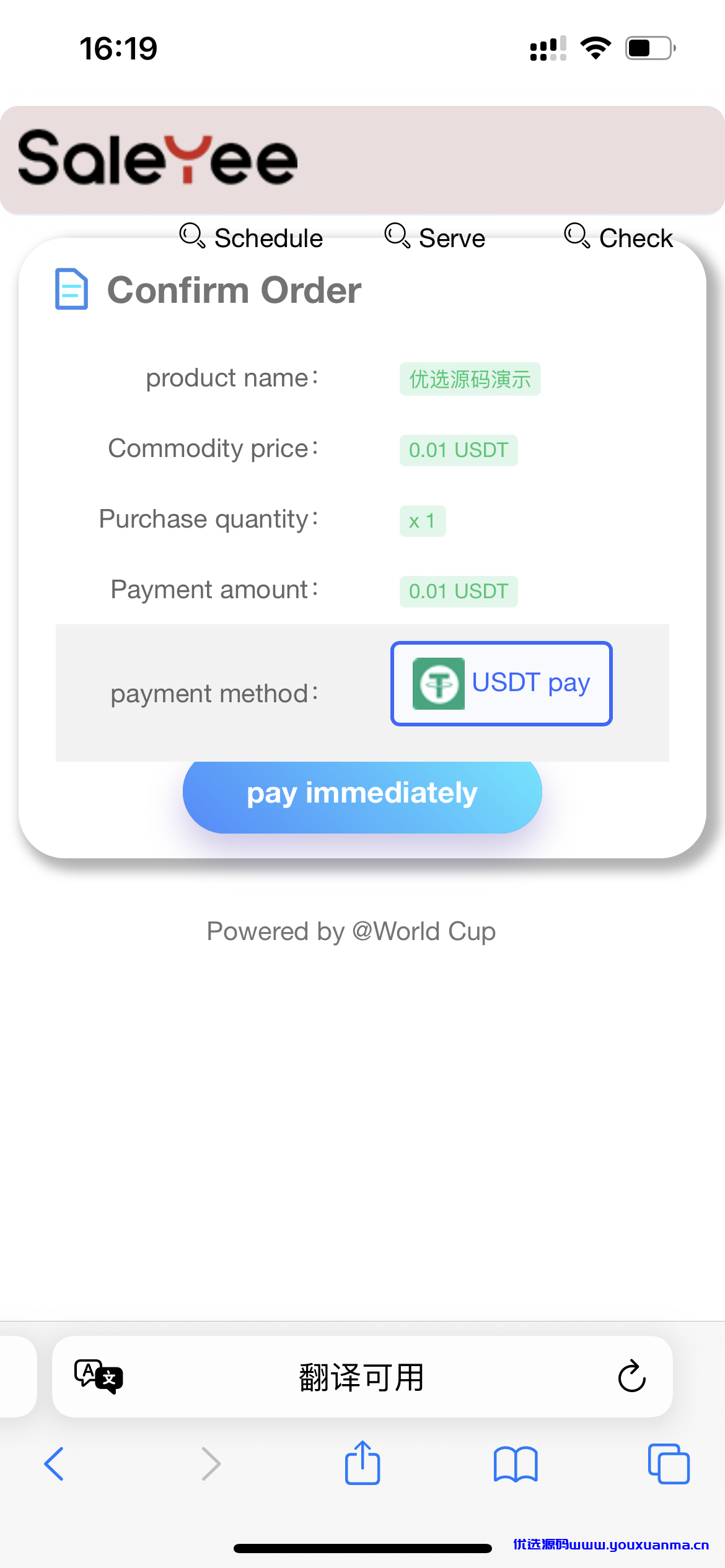Open browser bookmarks

[x=516, y=1464]
